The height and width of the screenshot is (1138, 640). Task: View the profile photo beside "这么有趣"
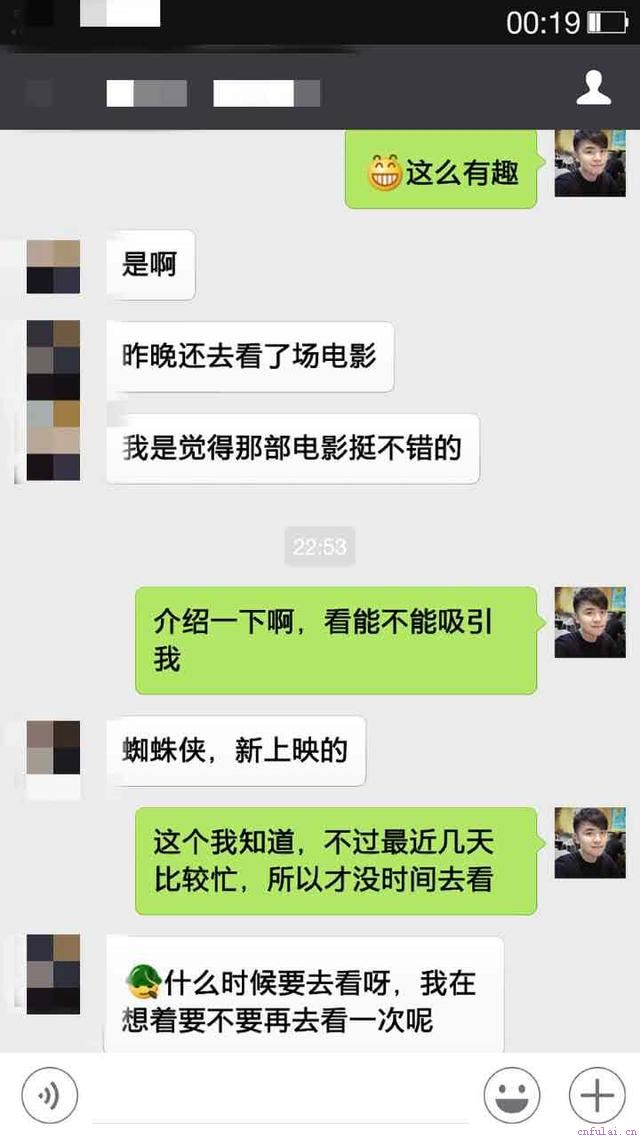590,163
